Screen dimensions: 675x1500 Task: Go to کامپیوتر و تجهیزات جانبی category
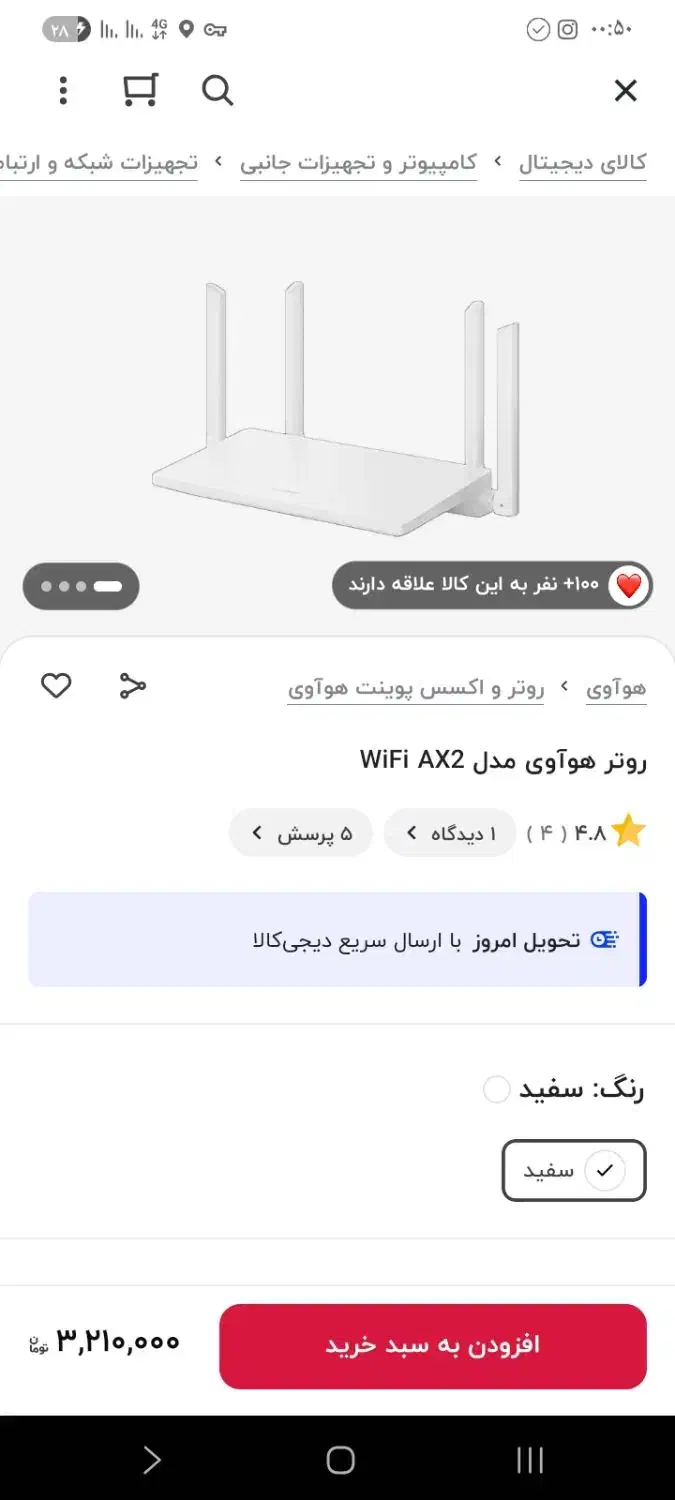(358, 162)
